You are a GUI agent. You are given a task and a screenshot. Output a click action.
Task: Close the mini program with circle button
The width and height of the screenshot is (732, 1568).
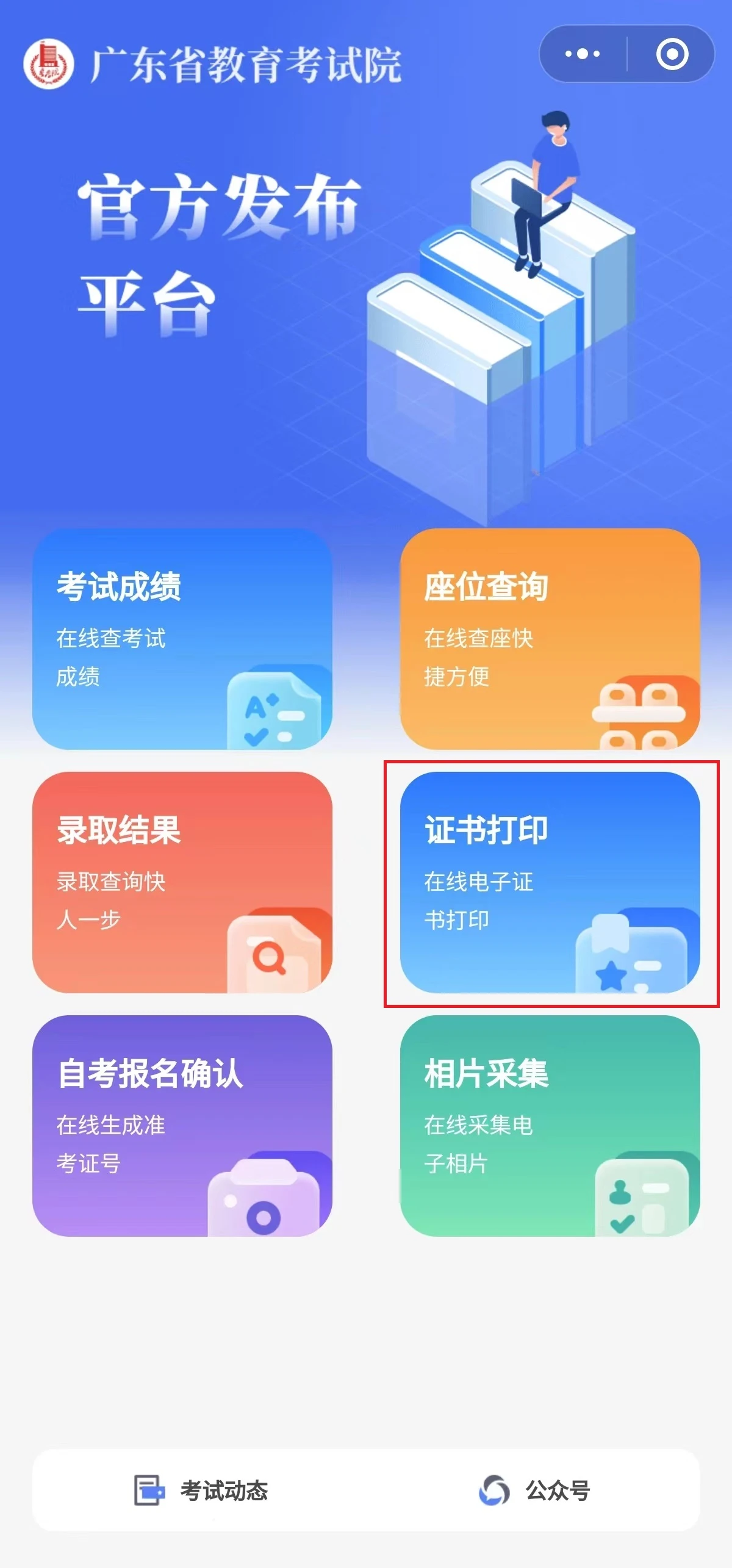(672, 54)
